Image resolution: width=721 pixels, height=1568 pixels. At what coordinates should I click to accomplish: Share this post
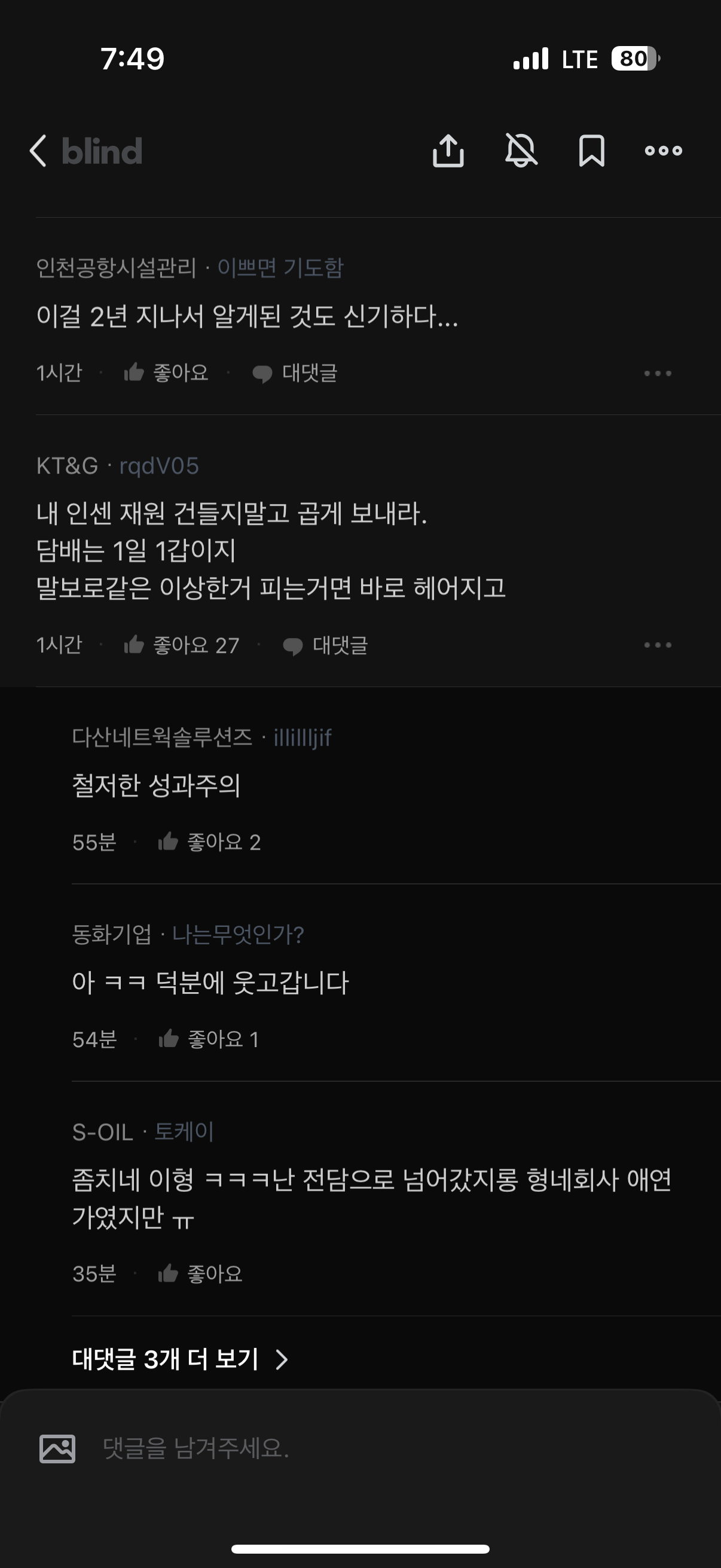point(448,150)
